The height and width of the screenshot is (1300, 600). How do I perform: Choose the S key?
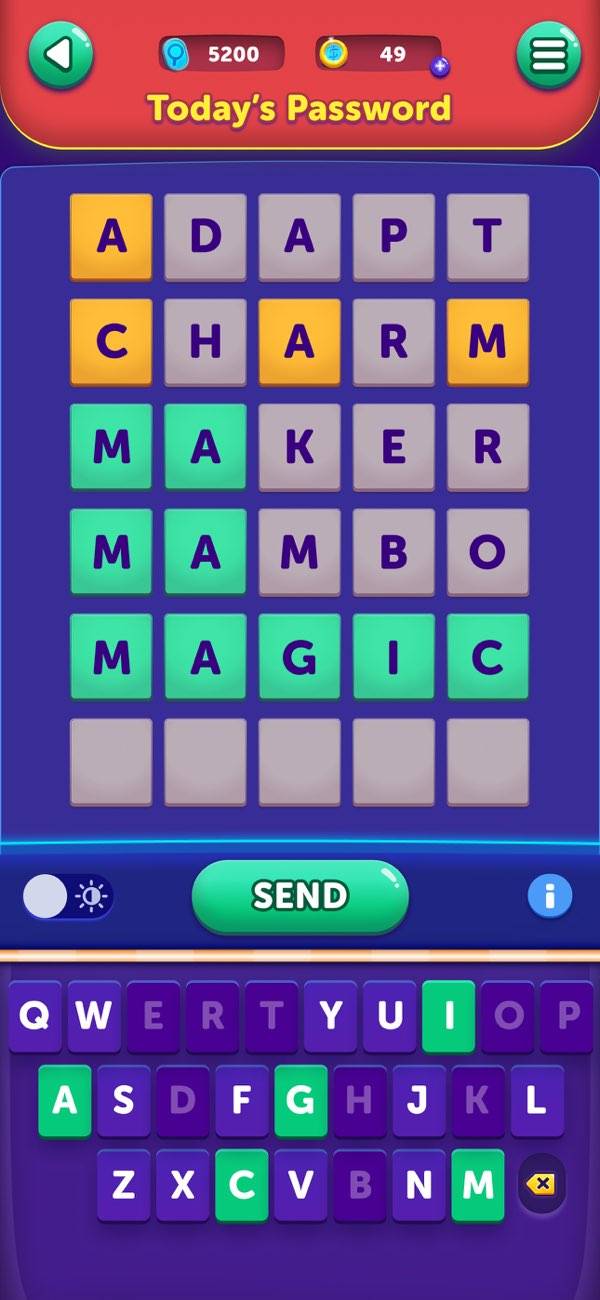coord(123,1101)
